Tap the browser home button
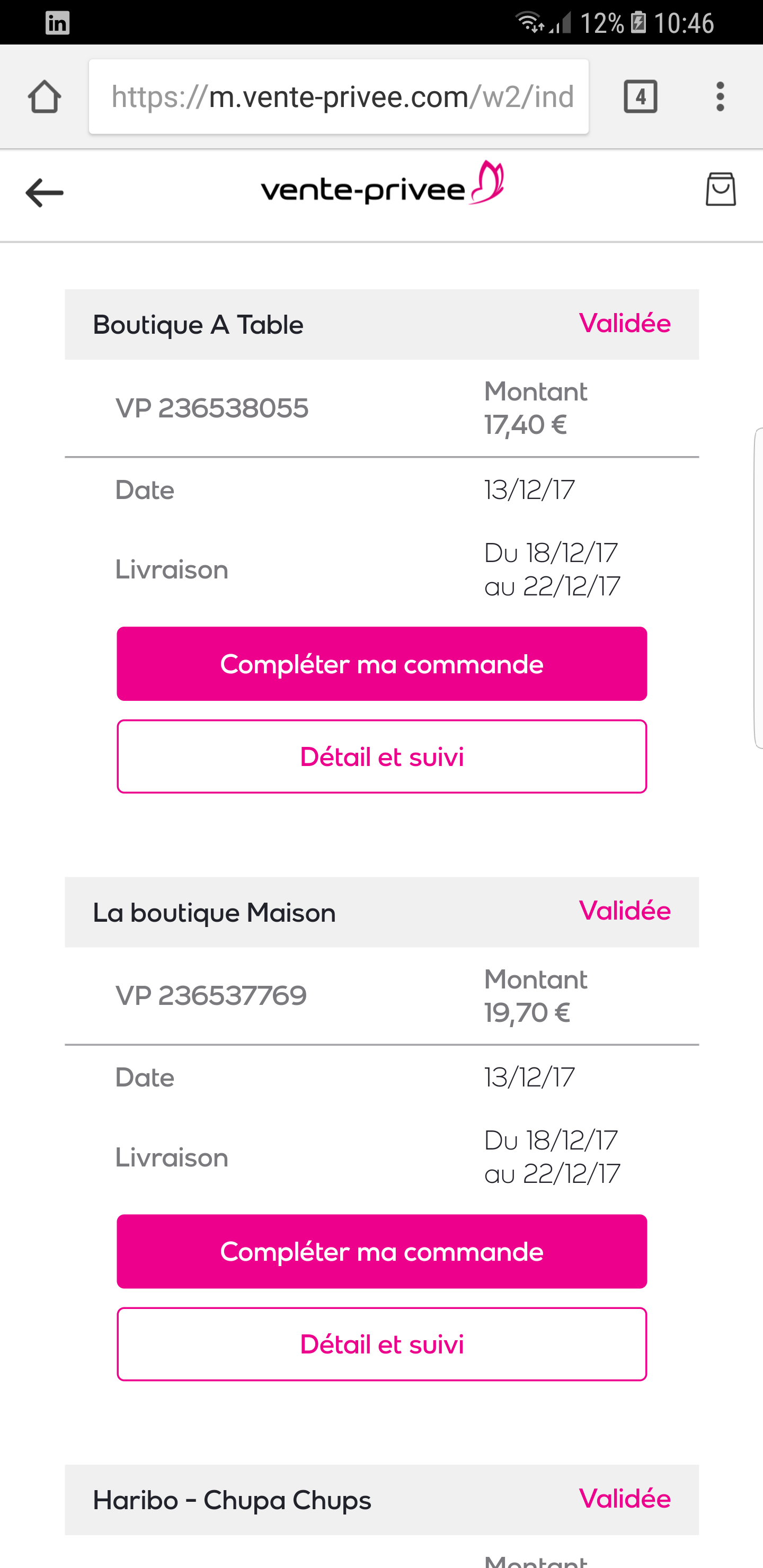 [x=45, y=97]
